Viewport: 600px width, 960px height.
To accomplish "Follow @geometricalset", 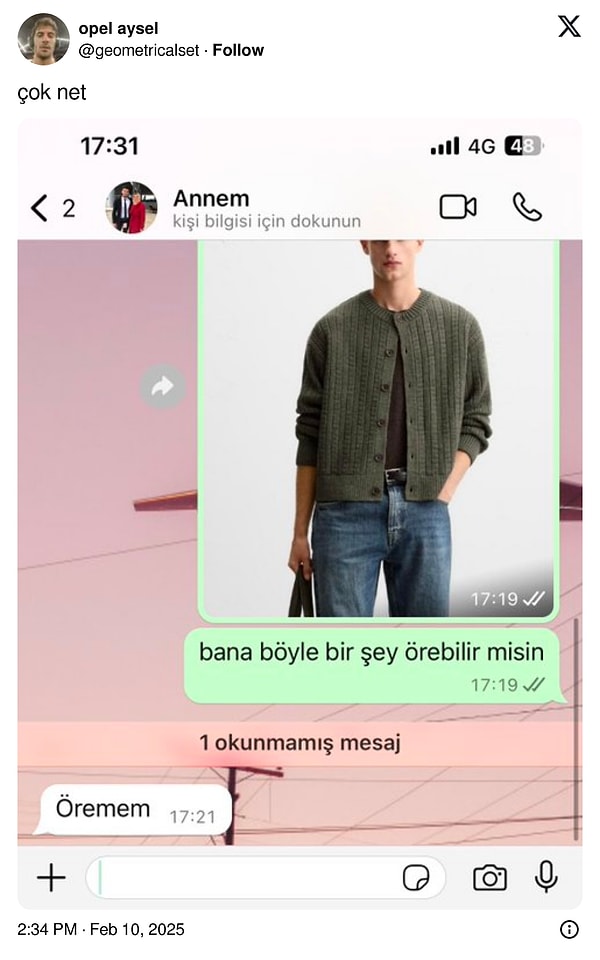I will (x=238, y=50).
